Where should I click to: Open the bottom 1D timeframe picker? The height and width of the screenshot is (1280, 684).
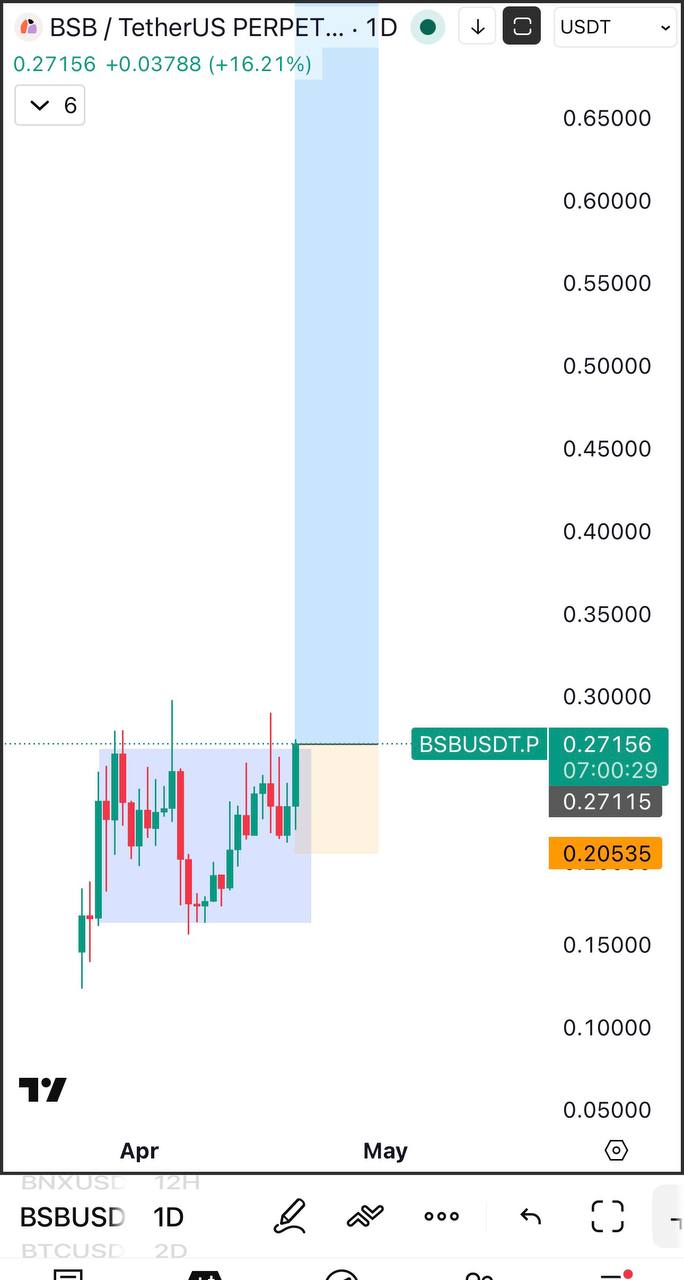point(169,1217)
